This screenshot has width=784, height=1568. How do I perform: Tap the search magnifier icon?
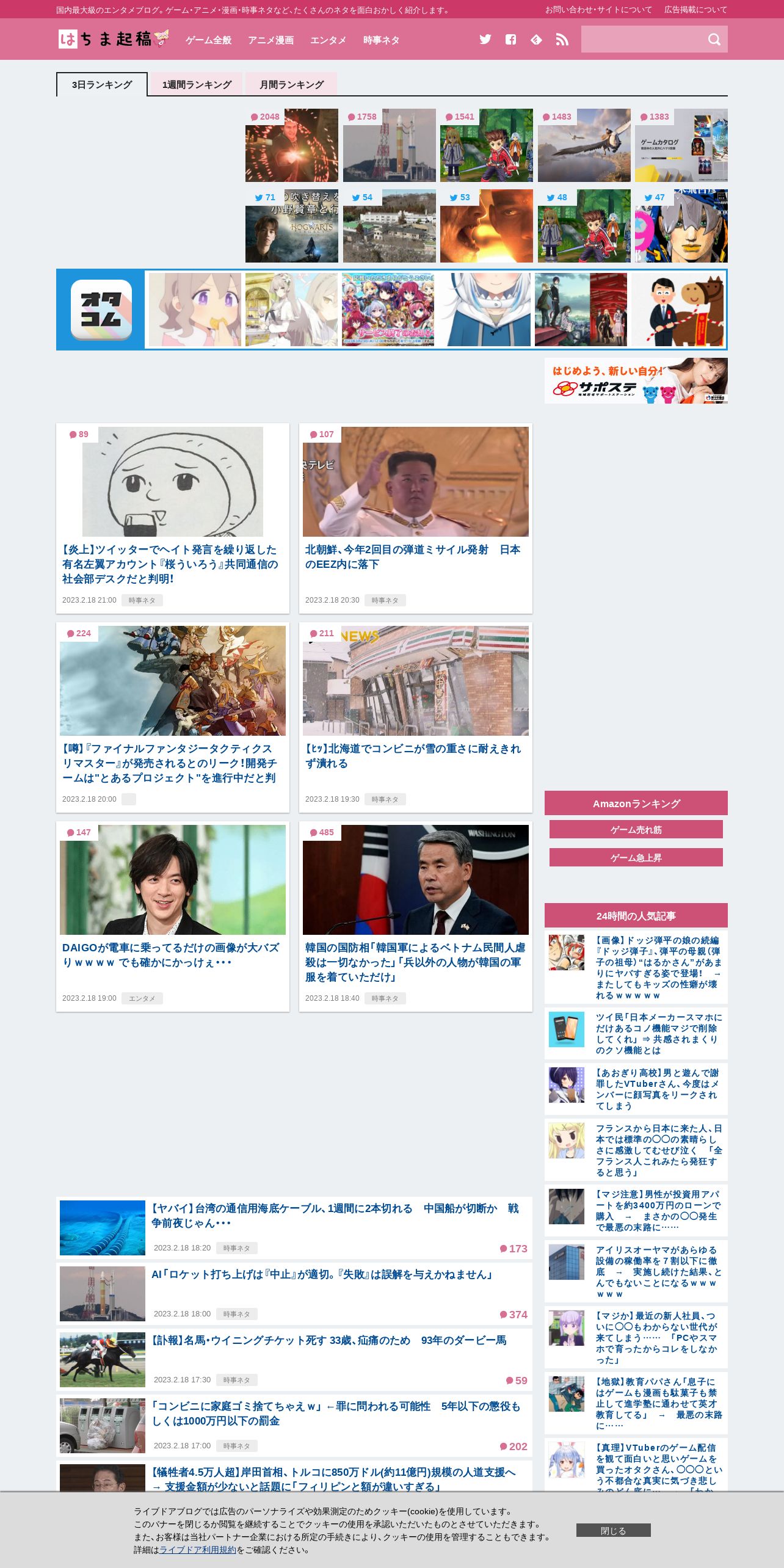click(x=714, y=40)
